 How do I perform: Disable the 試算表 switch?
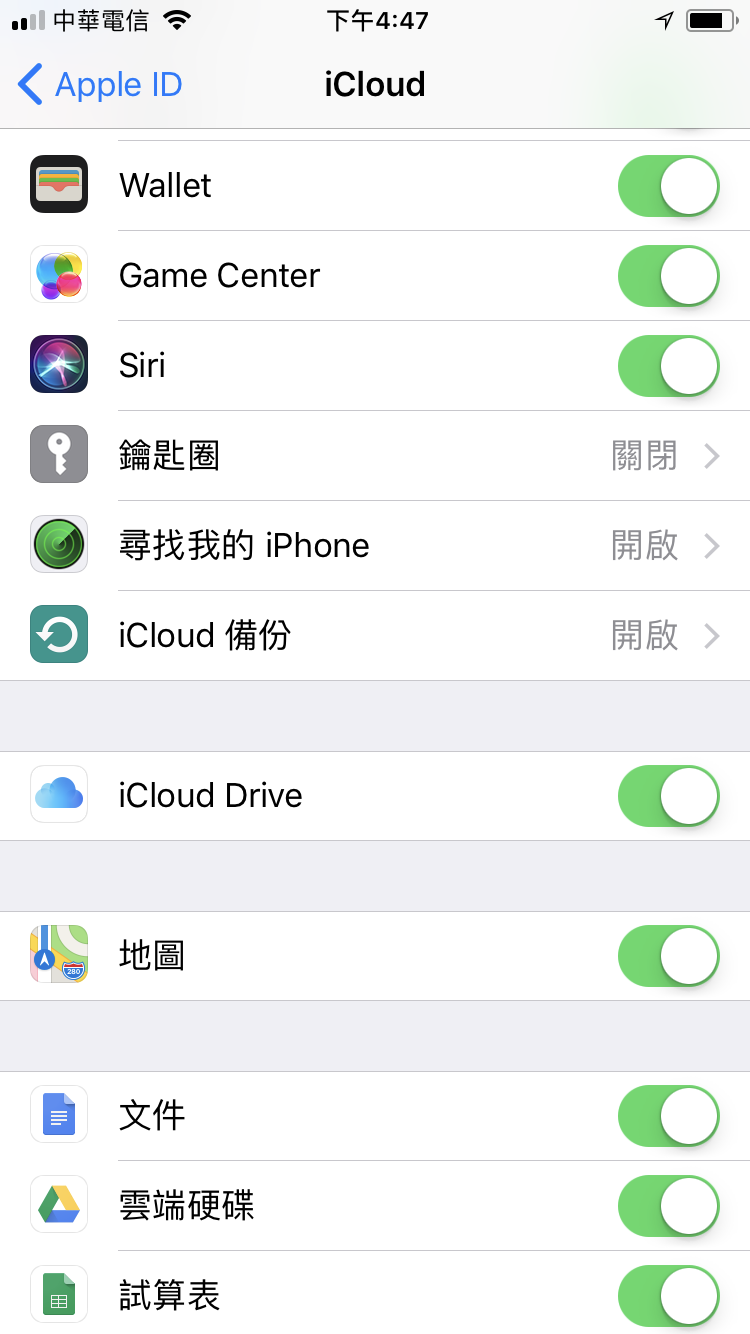(668, 1296)
